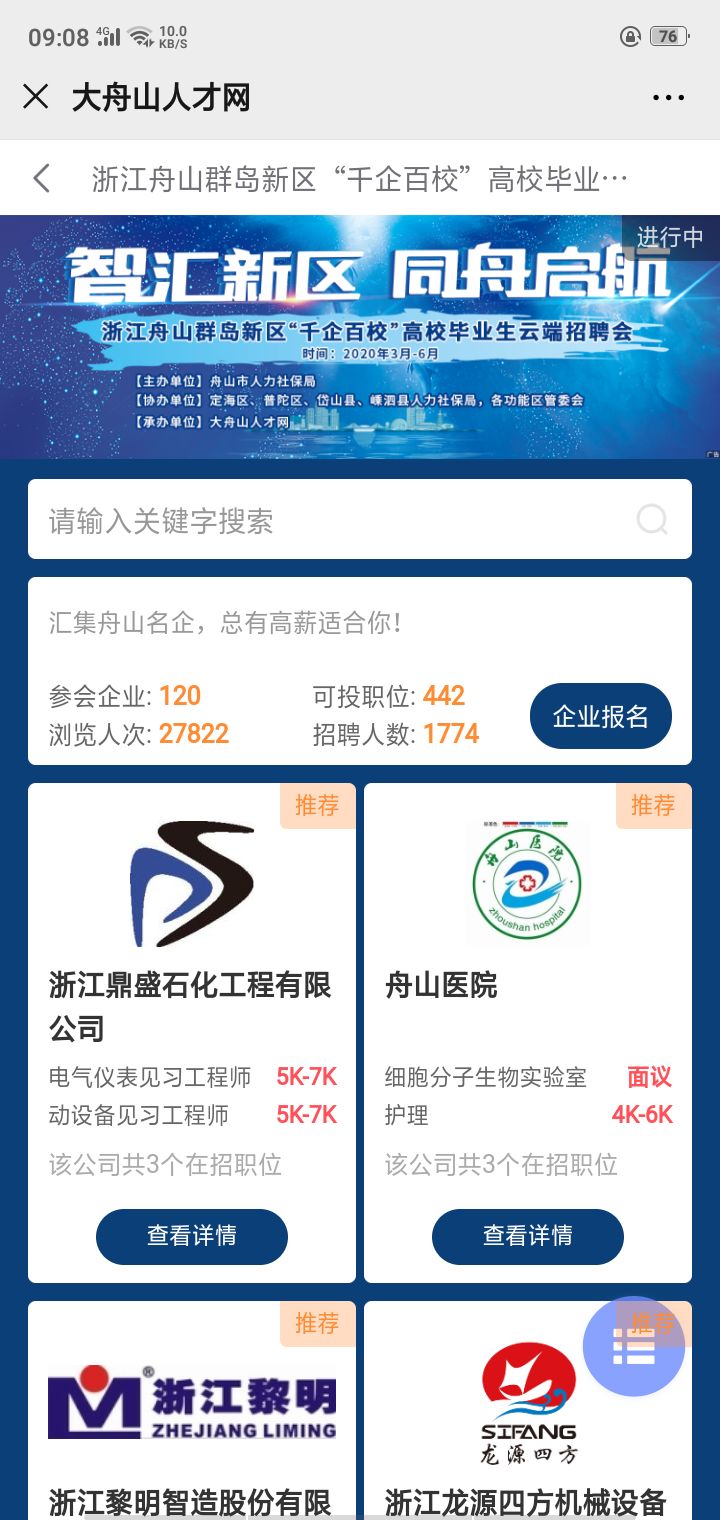This screenshot has width=720, height=1520.
Task: Tap the back arrow on the page header
Action: pos(40,176)
